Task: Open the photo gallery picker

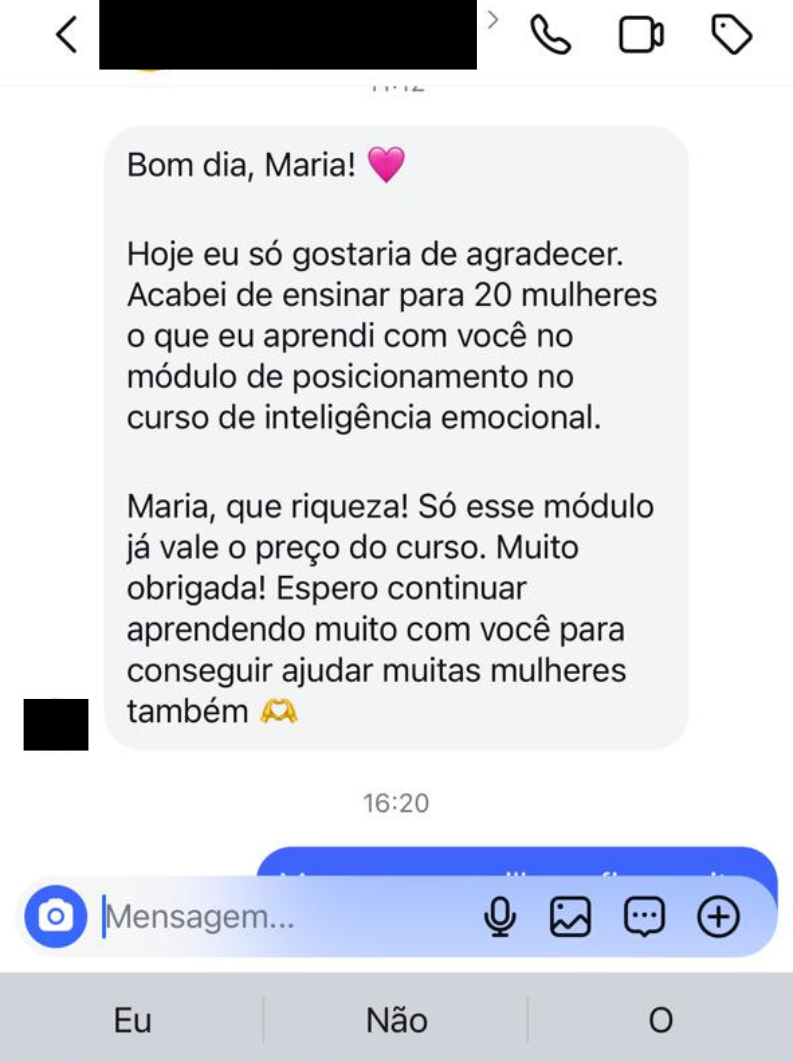Action: pos(571,913)
